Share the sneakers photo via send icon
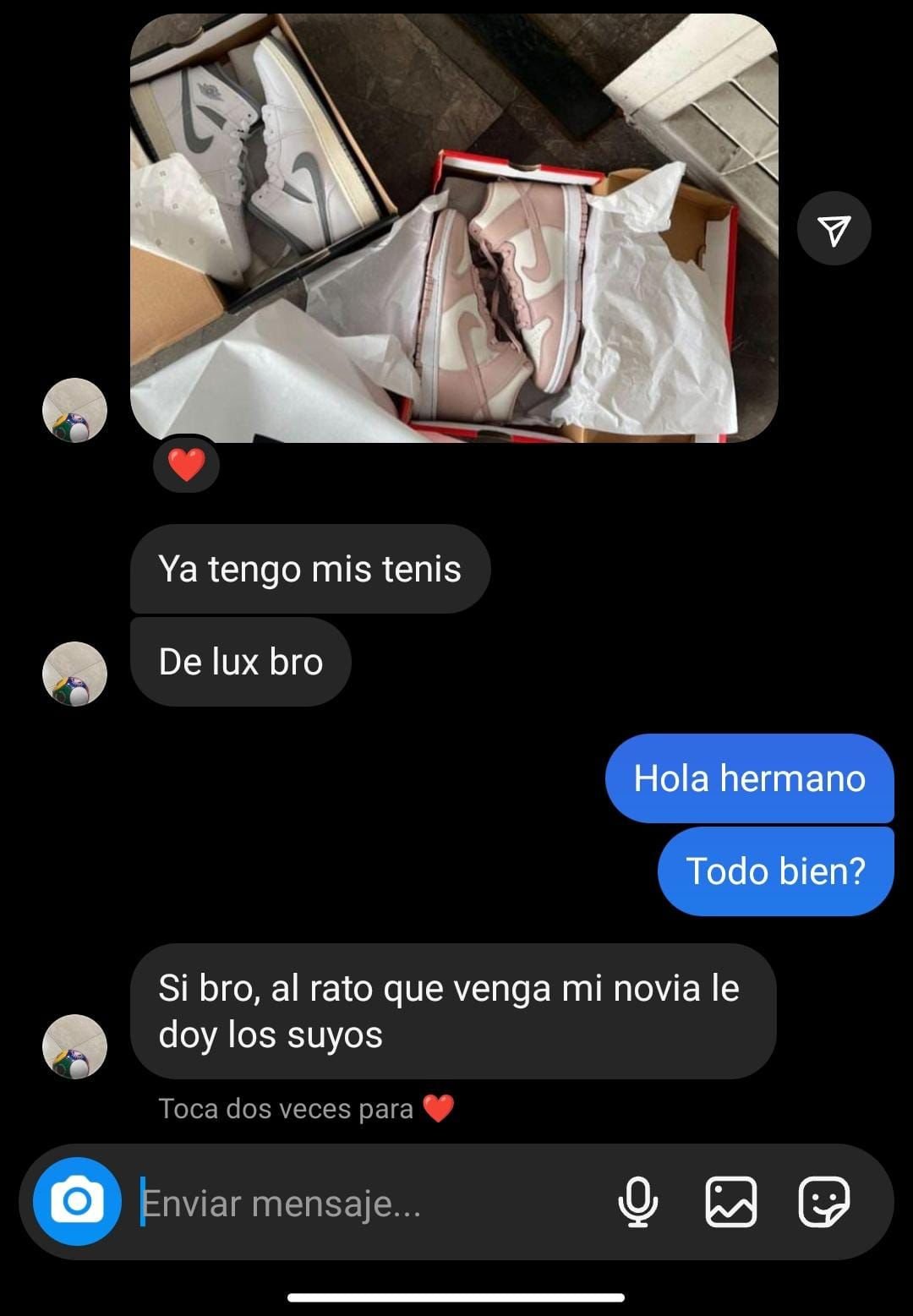Image resolution: width=913 pixels, height=1316 pixels. pos(834,229)
